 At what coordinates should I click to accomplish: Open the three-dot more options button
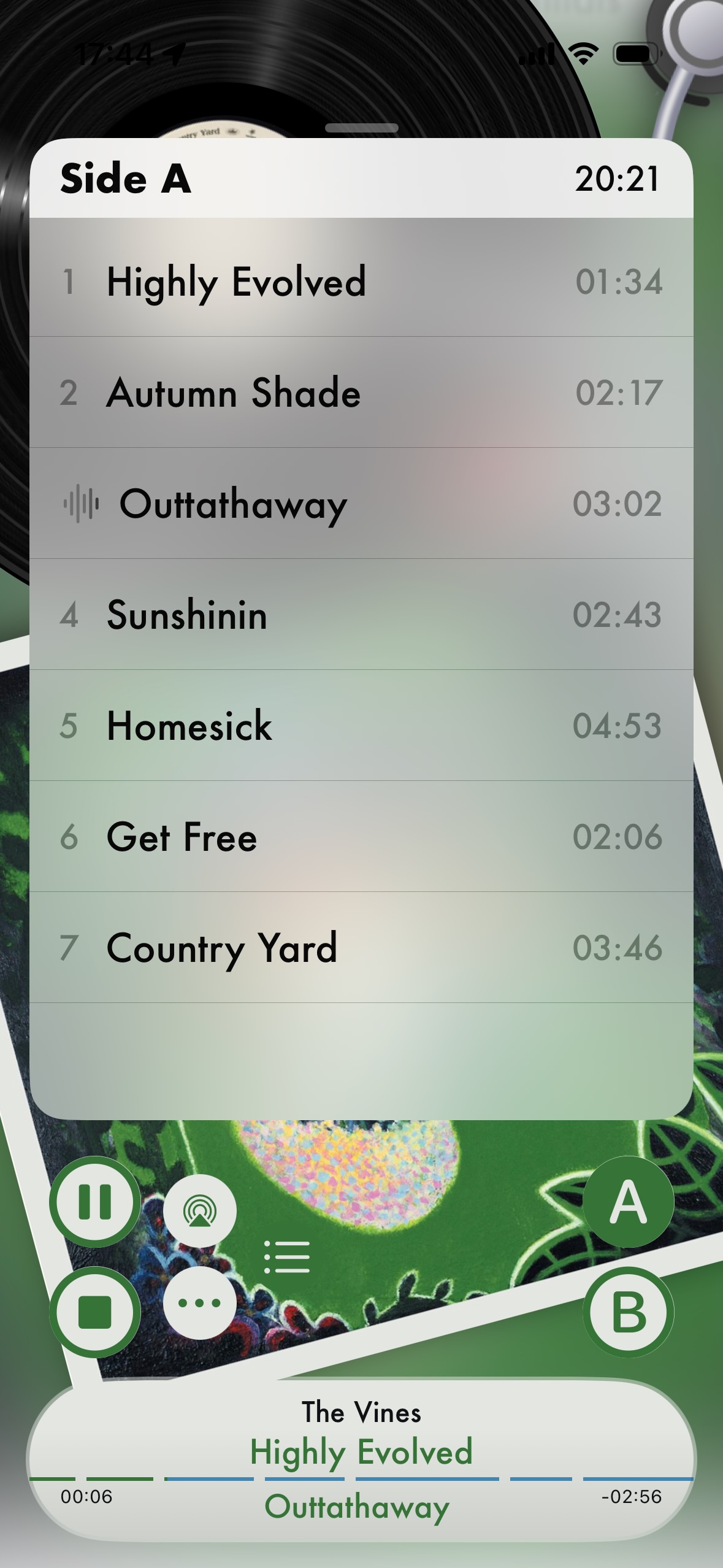pyautogui.click(x=200, y=1303)
